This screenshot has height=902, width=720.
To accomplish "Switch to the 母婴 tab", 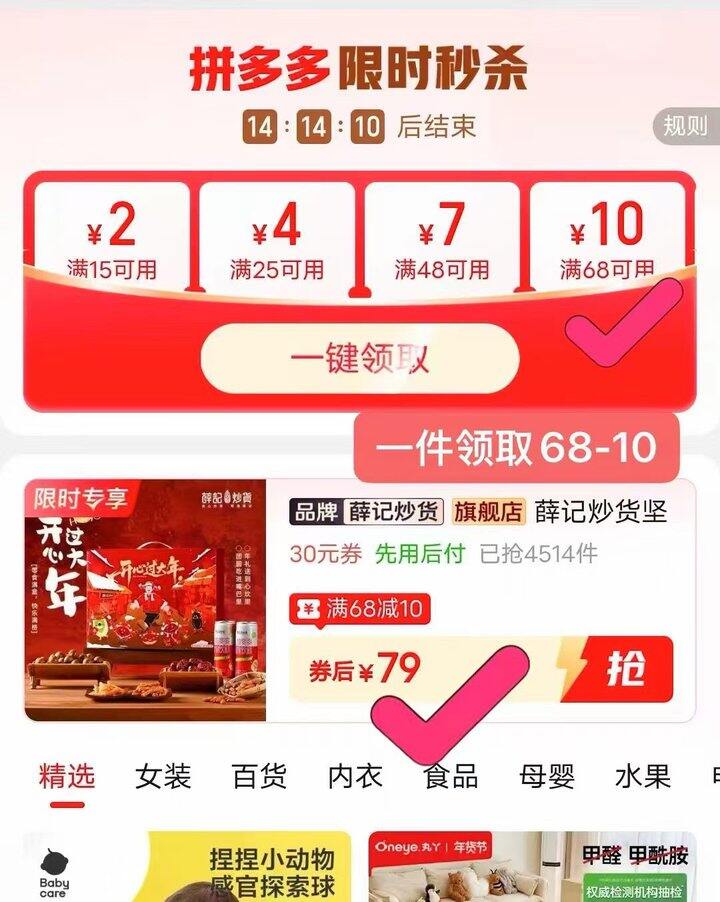I will [547, 776].
